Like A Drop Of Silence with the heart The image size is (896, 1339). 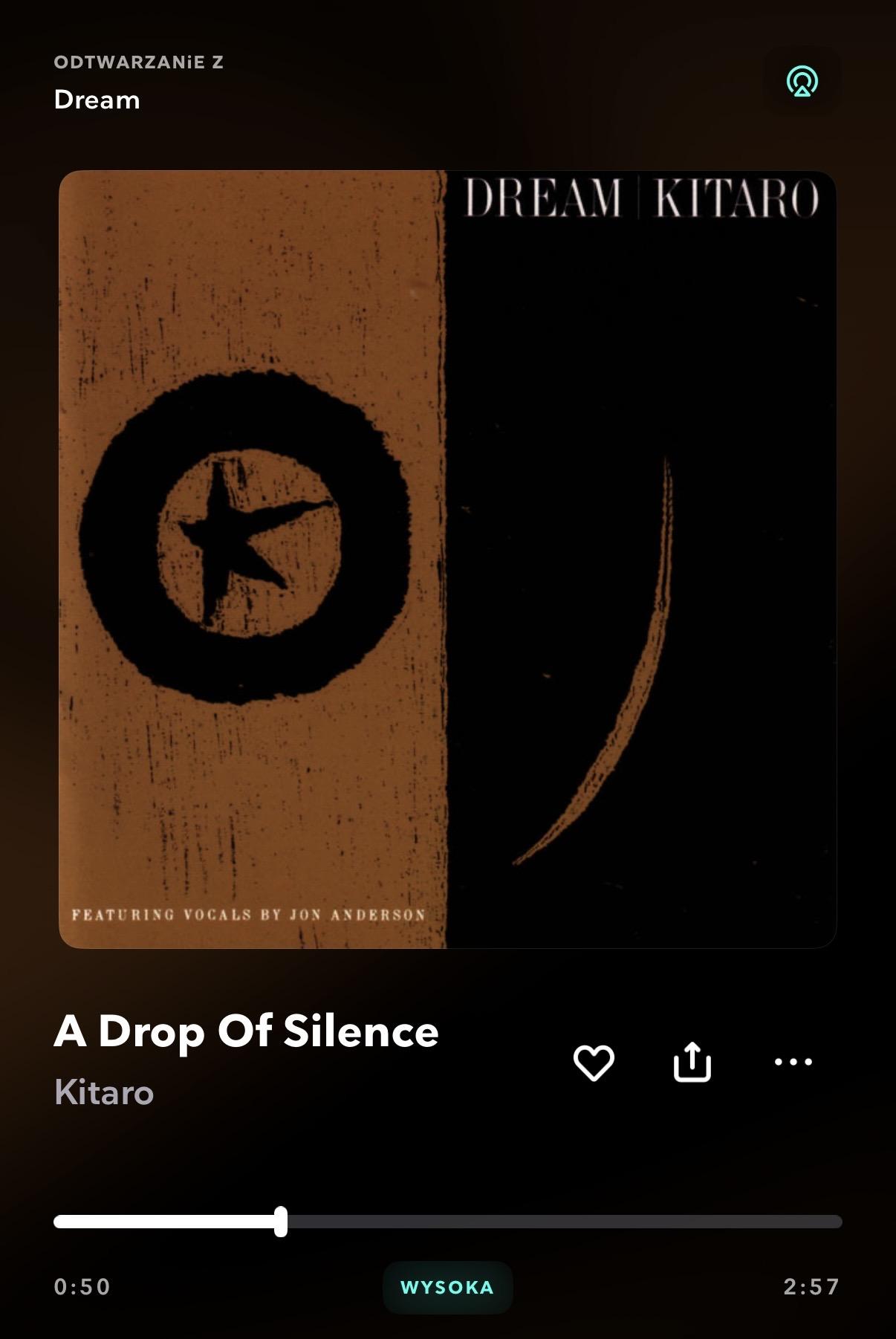click(x=594, y=1062)
